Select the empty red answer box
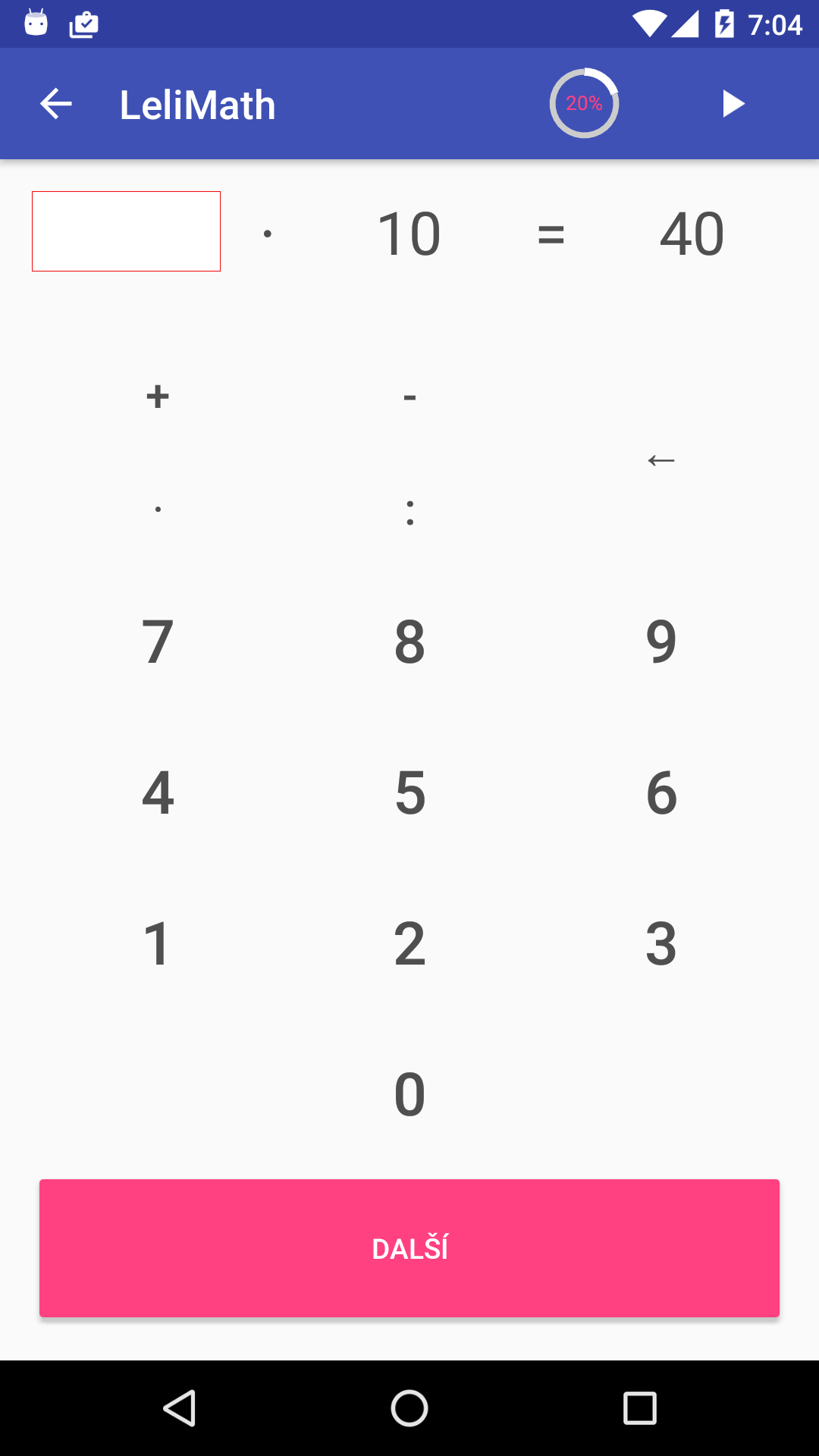 [126, 231]
